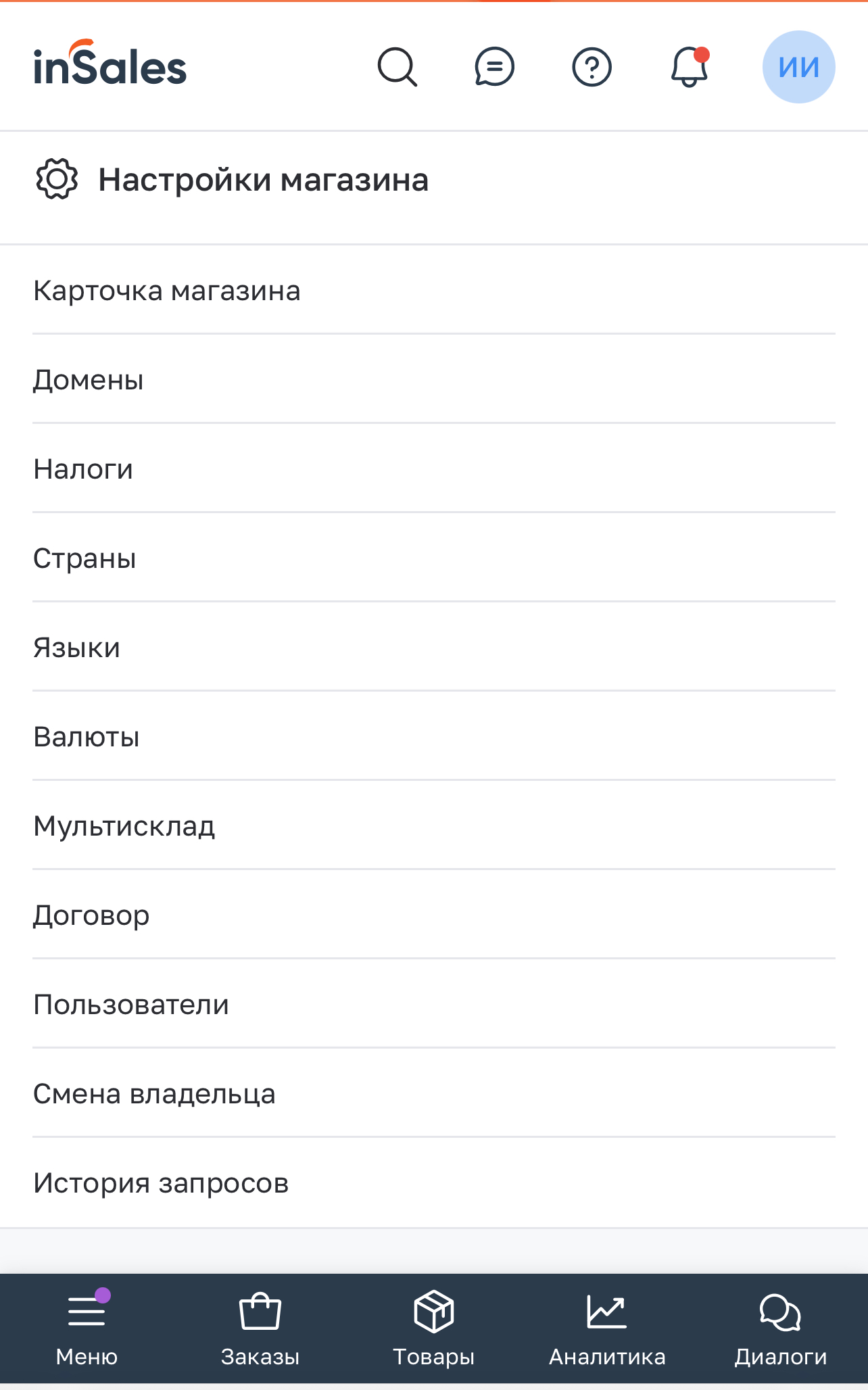Open Валюты settings
868x1390 pixels.
tap(434, 737)
